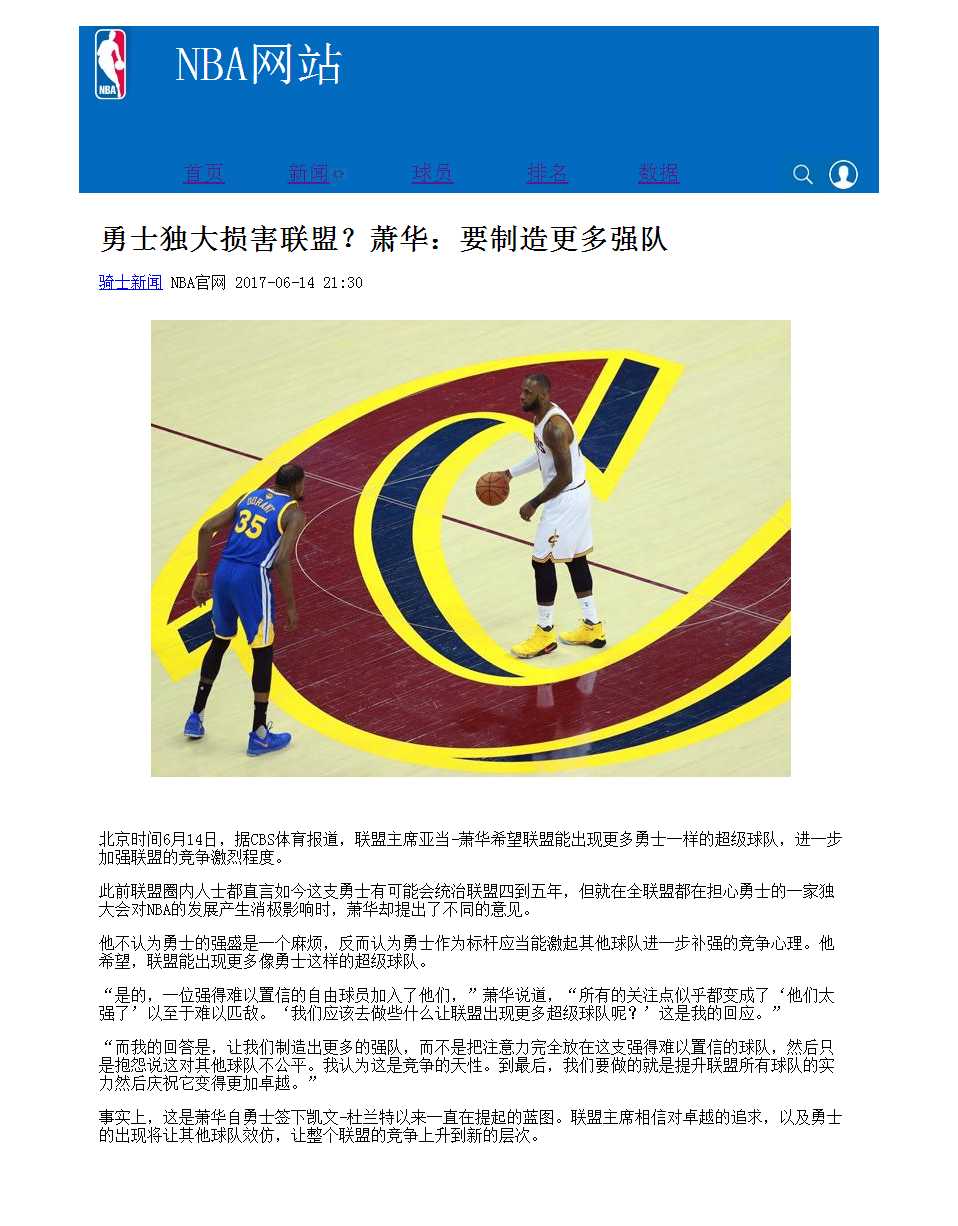Open the 数据 stats page
The width and height of the screenshot is (958, 1226).
658,174
